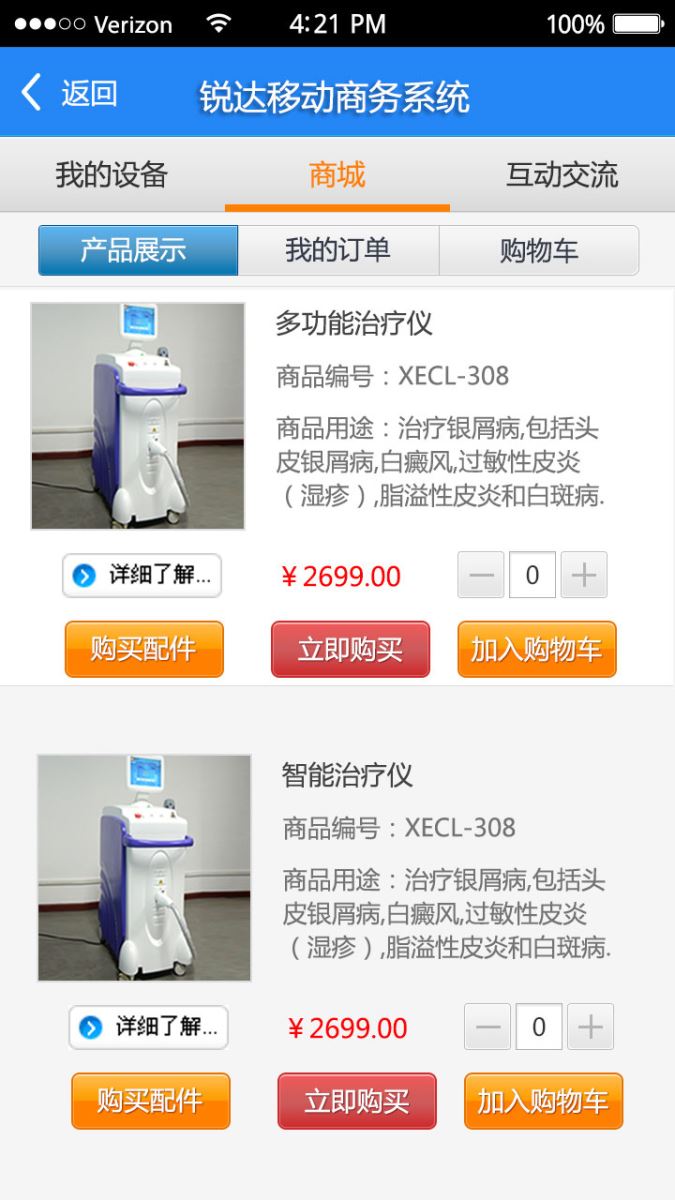Viewport: 675px width, 1200px height.
Task: Add 智能治疗仪 to cart (加入购物车)
Action: coord(543,1101)
